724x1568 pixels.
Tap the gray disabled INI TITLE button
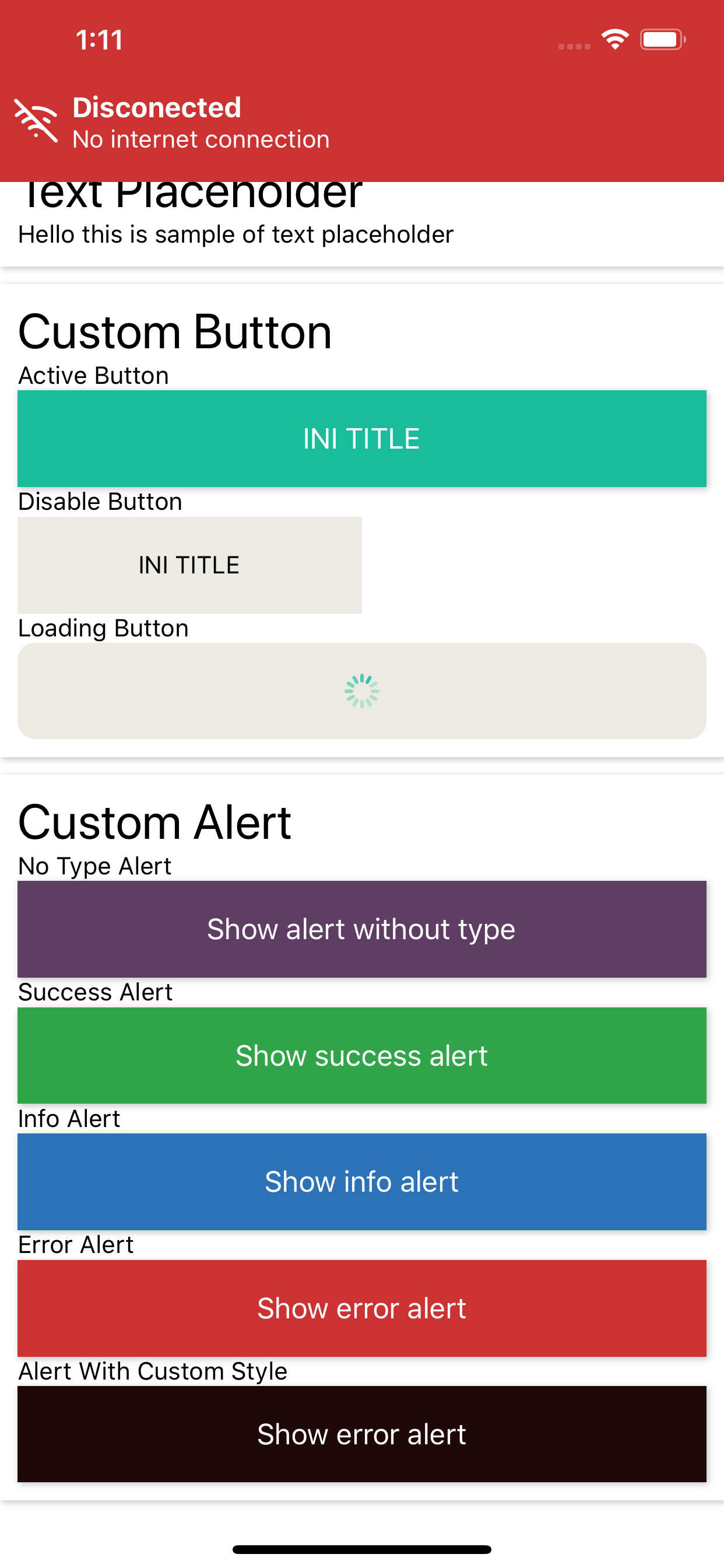tap(190, 565)
